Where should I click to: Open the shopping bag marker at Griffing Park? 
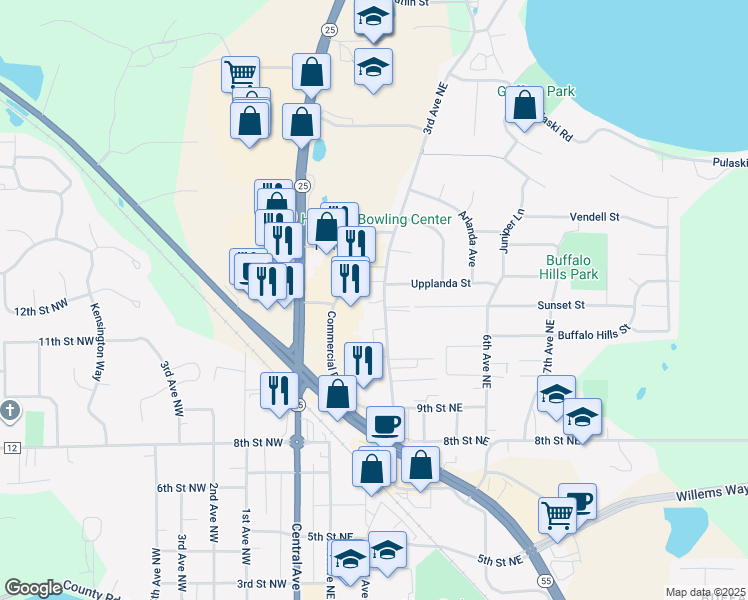point(525,104)
